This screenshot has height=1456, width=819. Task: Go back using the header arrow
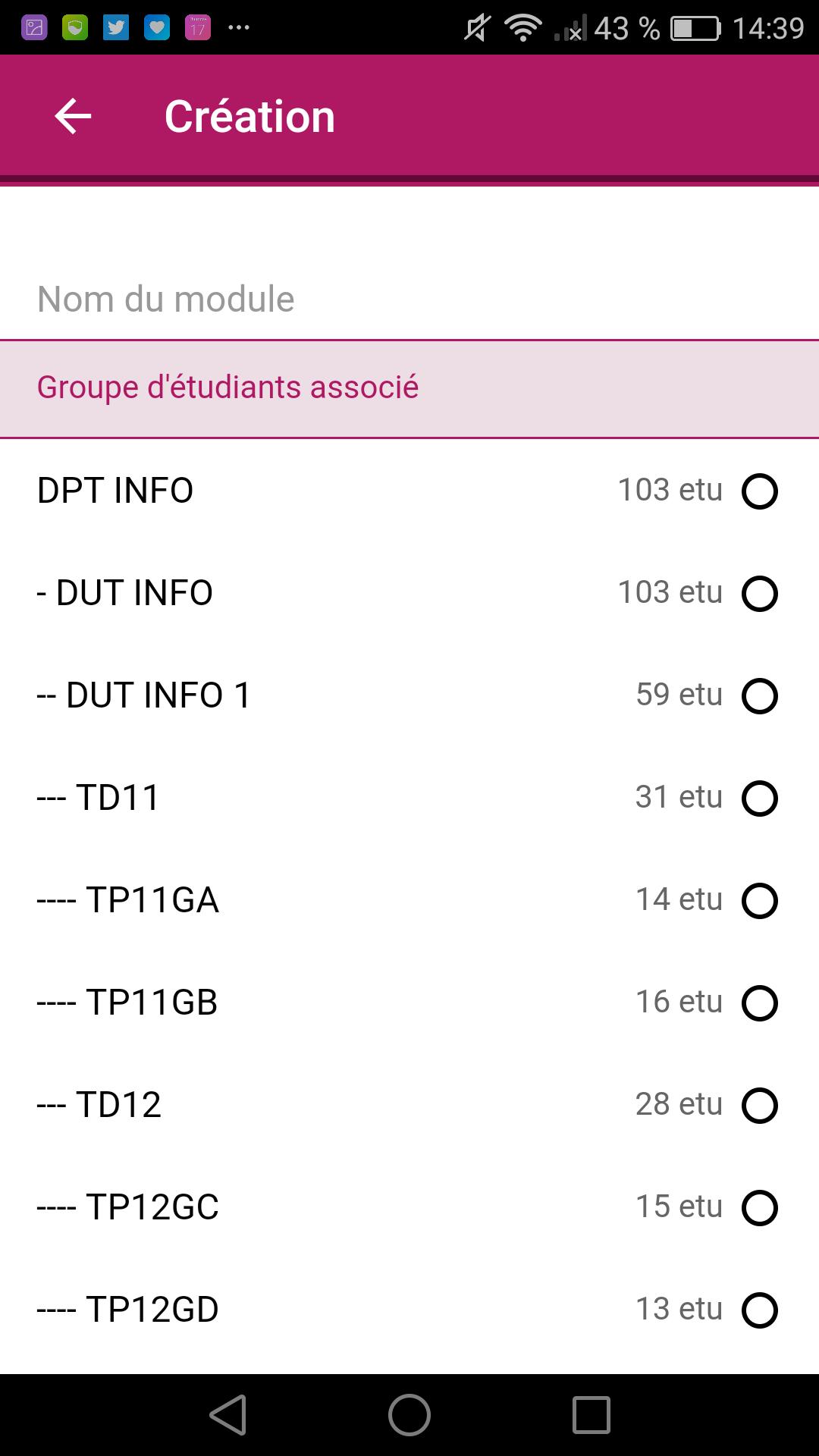[x=73, y=117]
